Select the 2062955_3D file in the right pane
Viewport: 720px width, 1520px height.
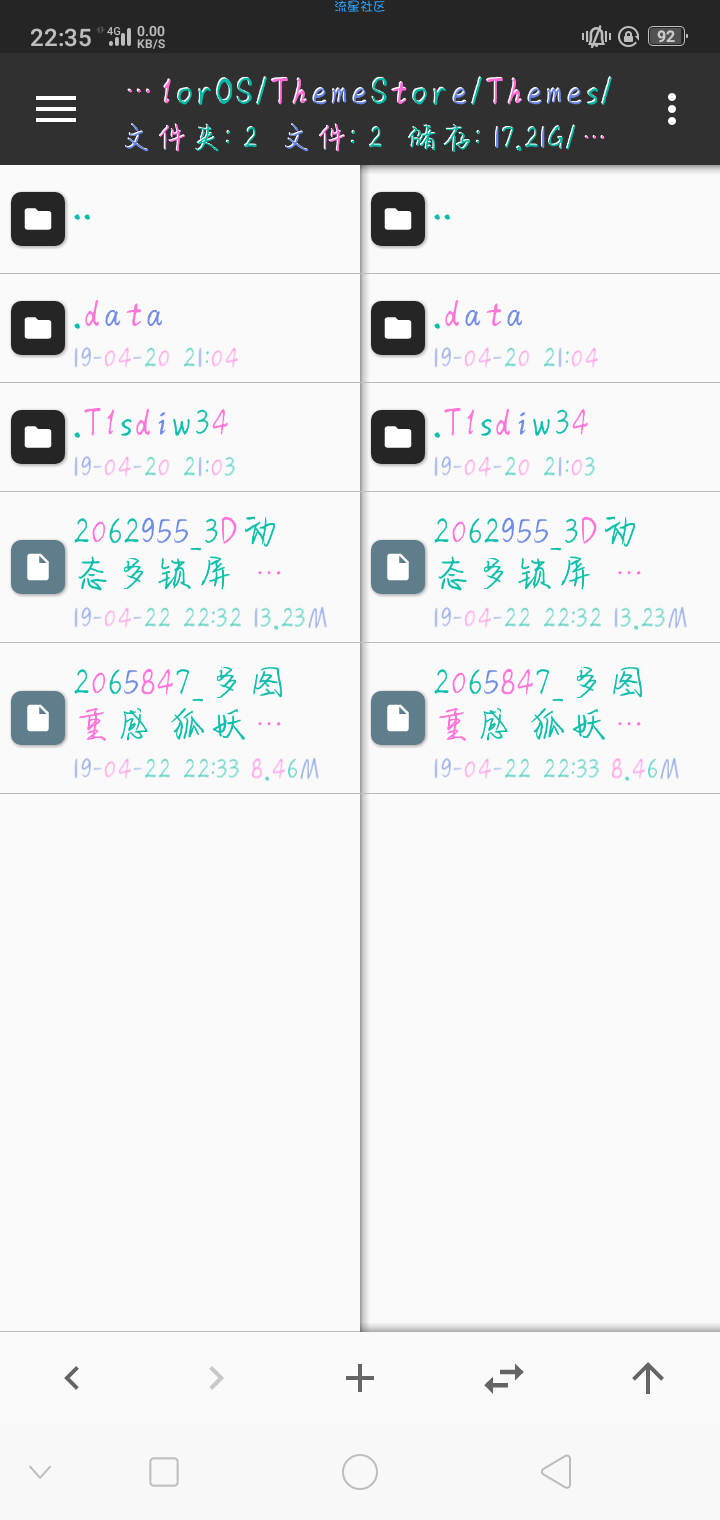540,567
